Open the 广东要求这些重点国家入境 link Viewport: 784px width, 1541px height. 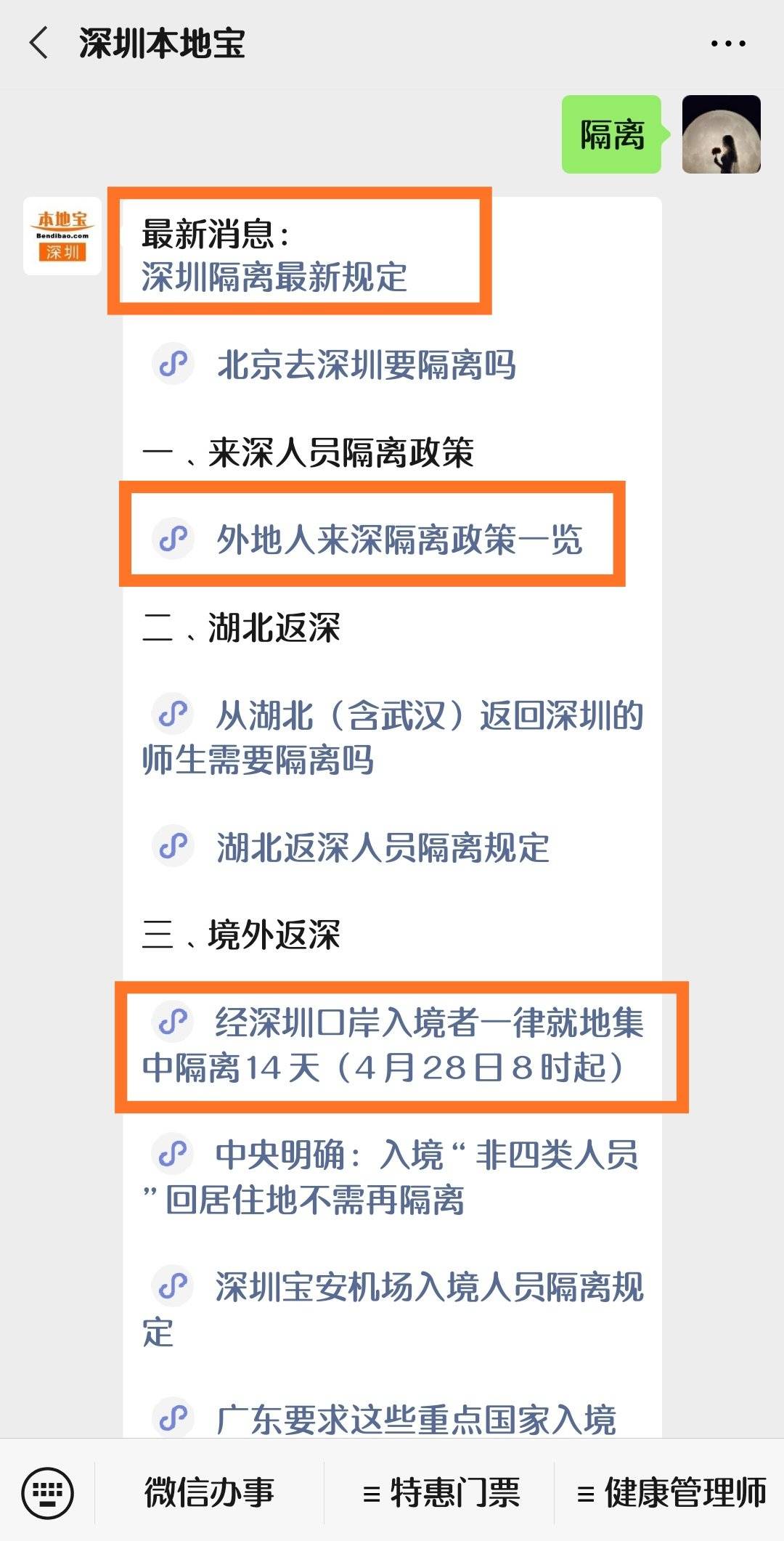(x=416, y=1419)
